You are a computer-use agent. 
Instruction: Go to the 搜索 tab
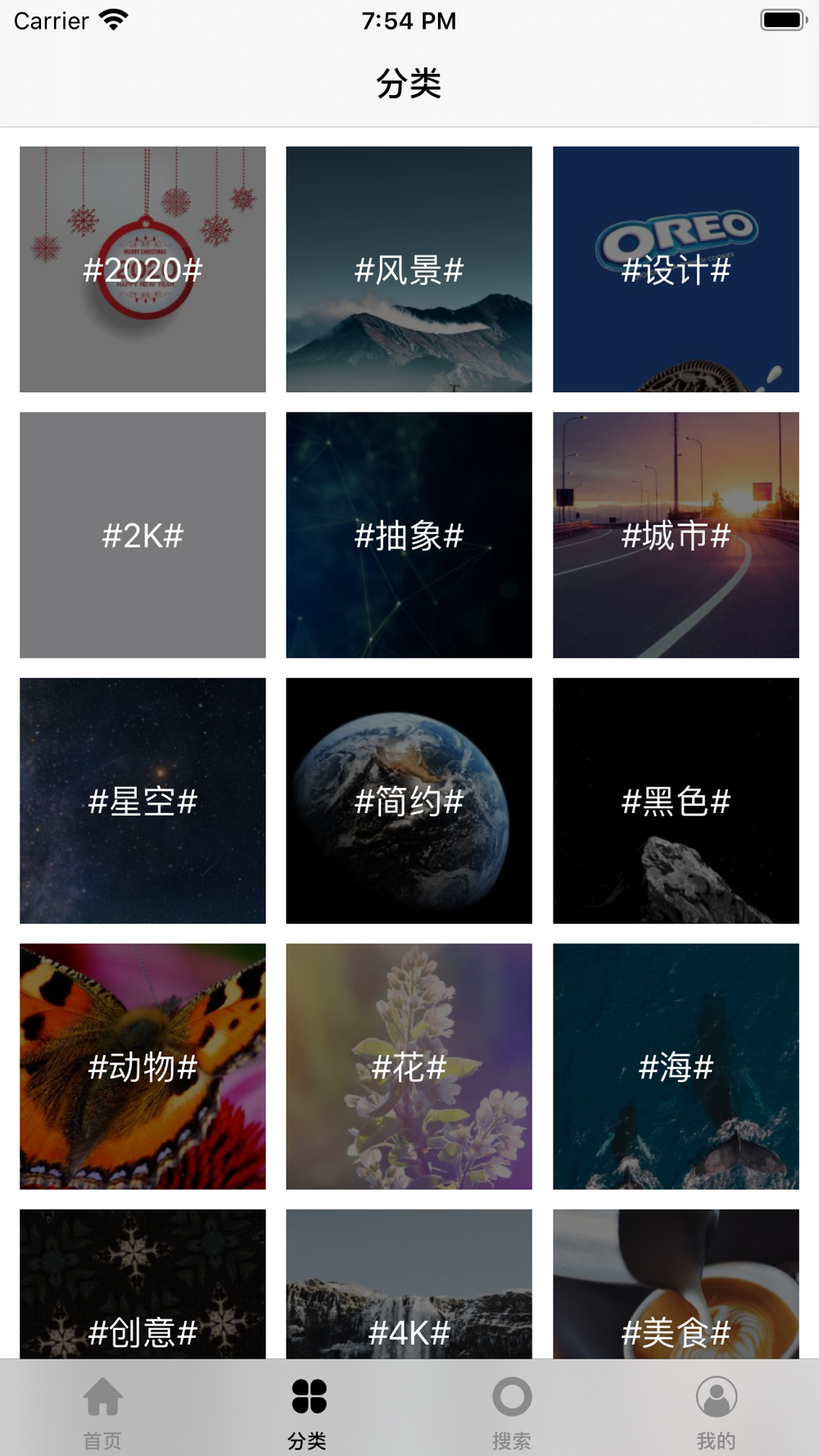coord(512,1410)
